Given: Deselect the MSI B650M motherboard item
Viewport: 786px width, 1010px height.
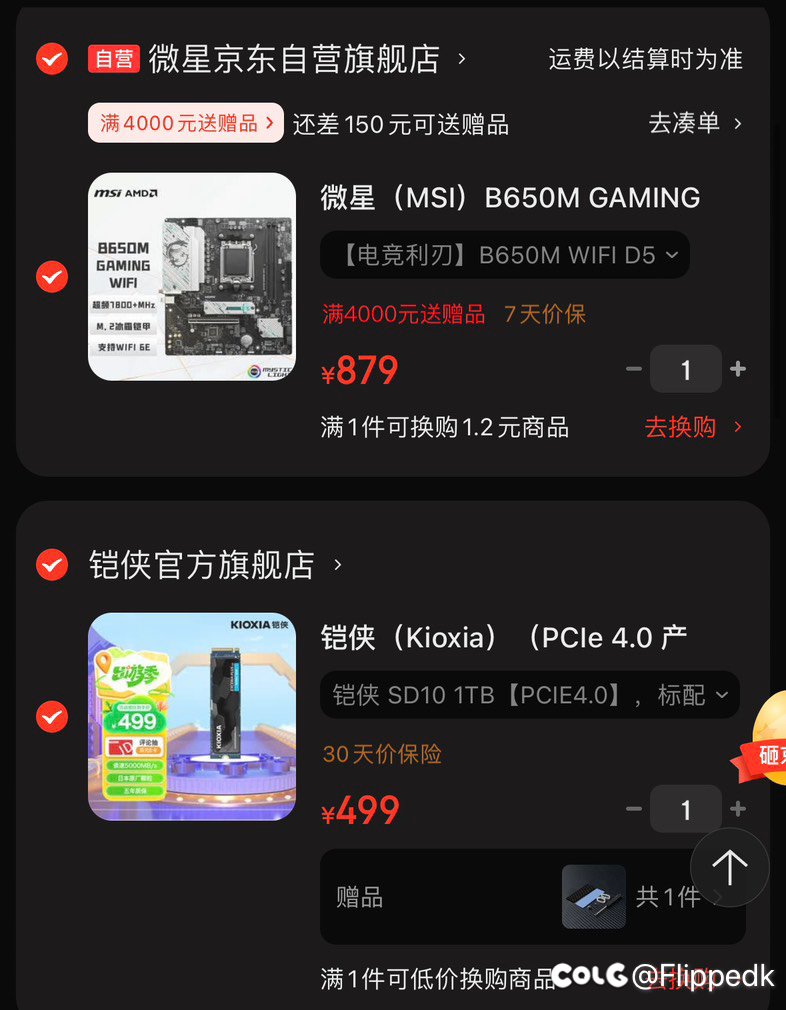Looking at the screenshot, I should (x=52, y=276).
